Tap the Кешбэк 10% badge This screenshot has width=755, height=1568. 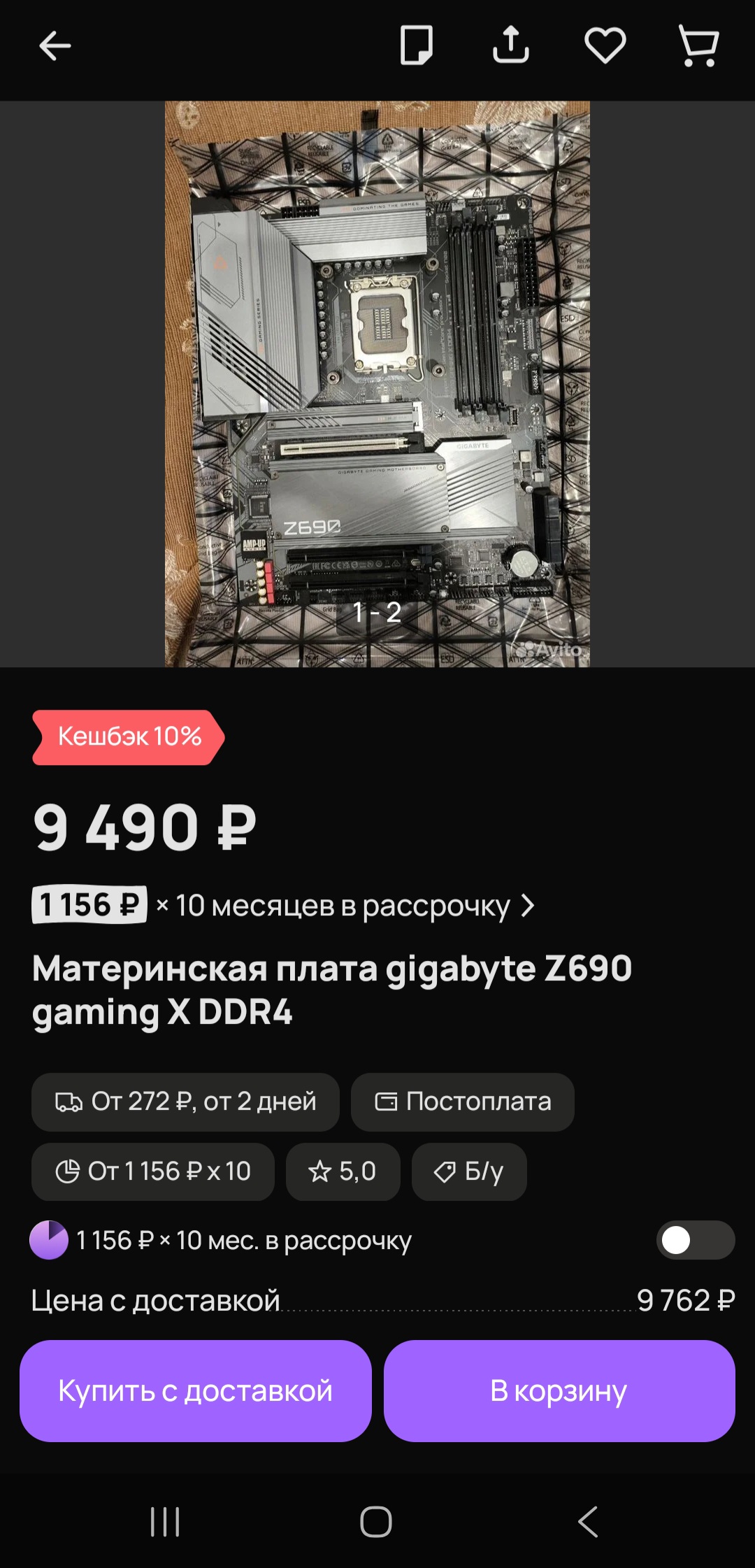129,737
